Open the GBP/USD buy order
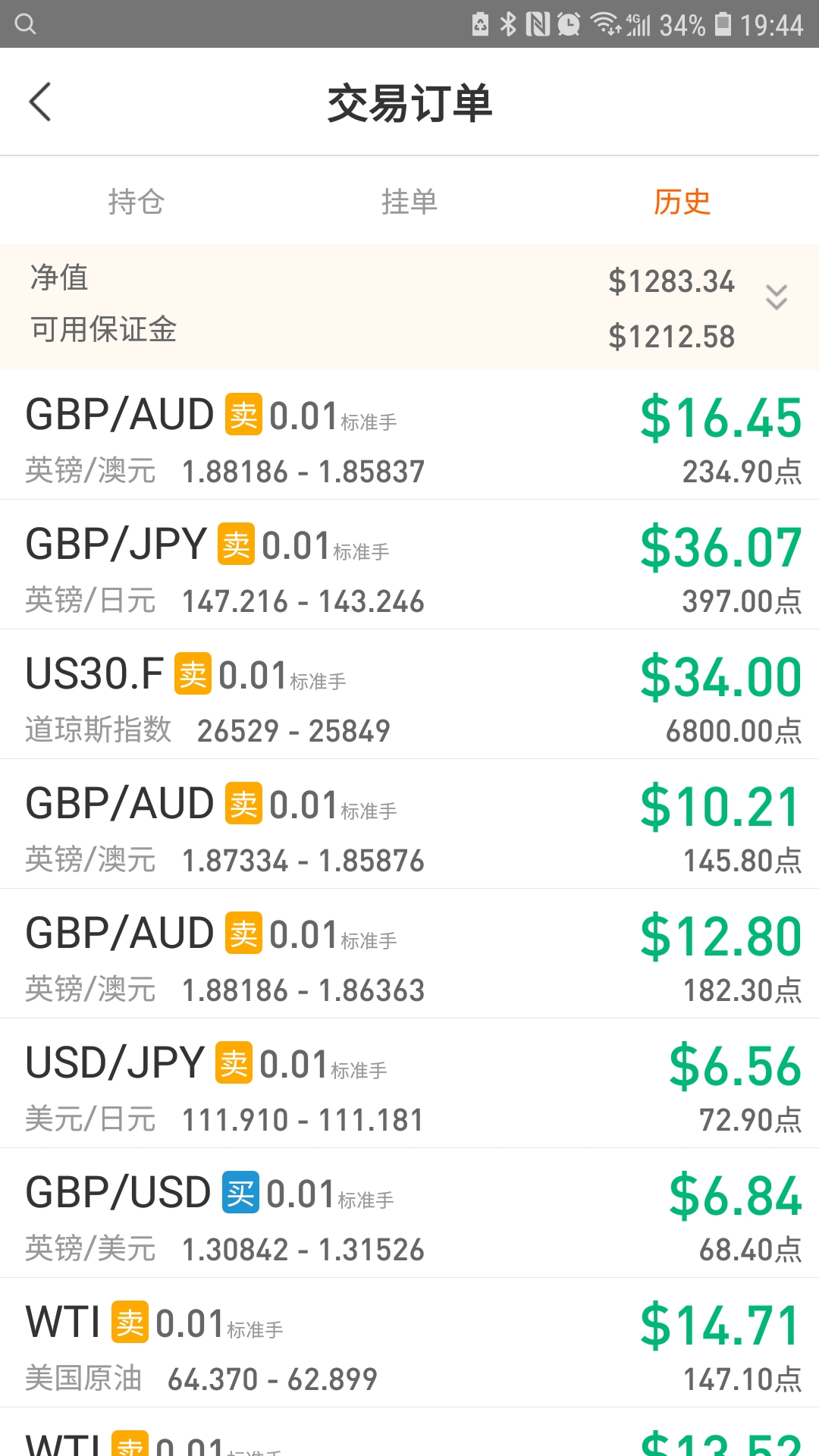Image resolution: width=819 pixels, height=1456 pixels. pos(409,1213)
